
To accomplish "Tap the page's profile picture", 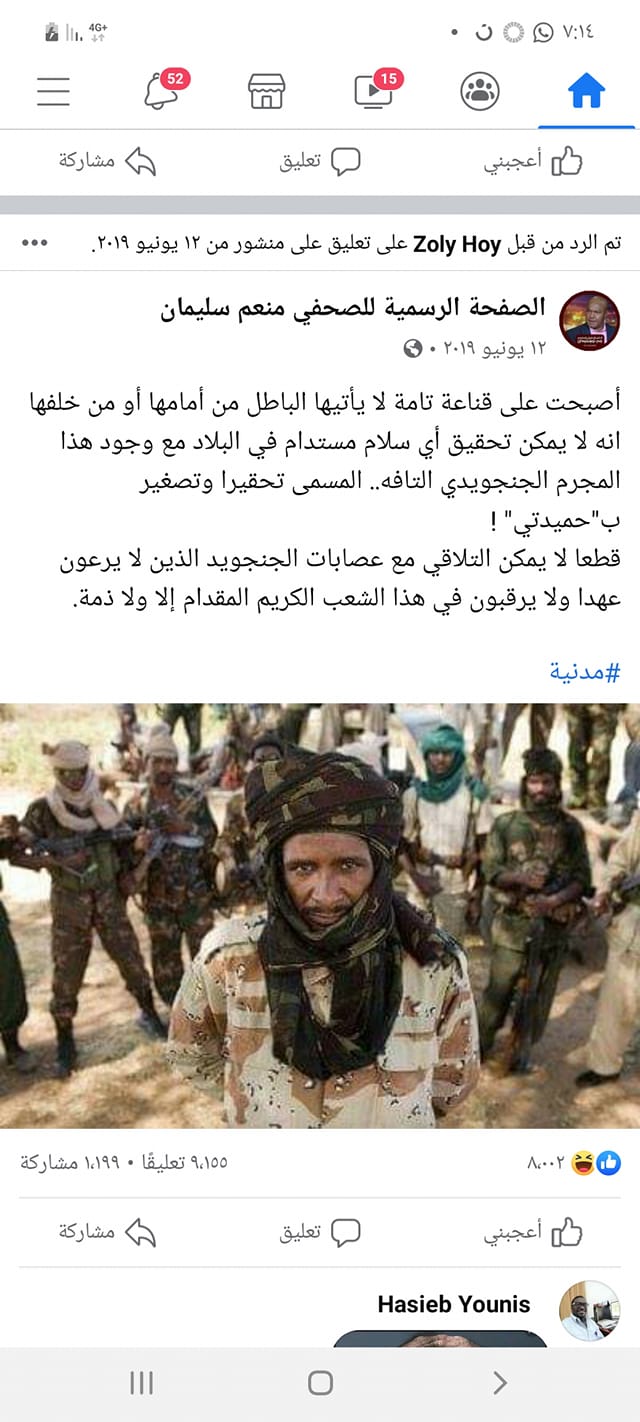I will (x=589, y=321).
